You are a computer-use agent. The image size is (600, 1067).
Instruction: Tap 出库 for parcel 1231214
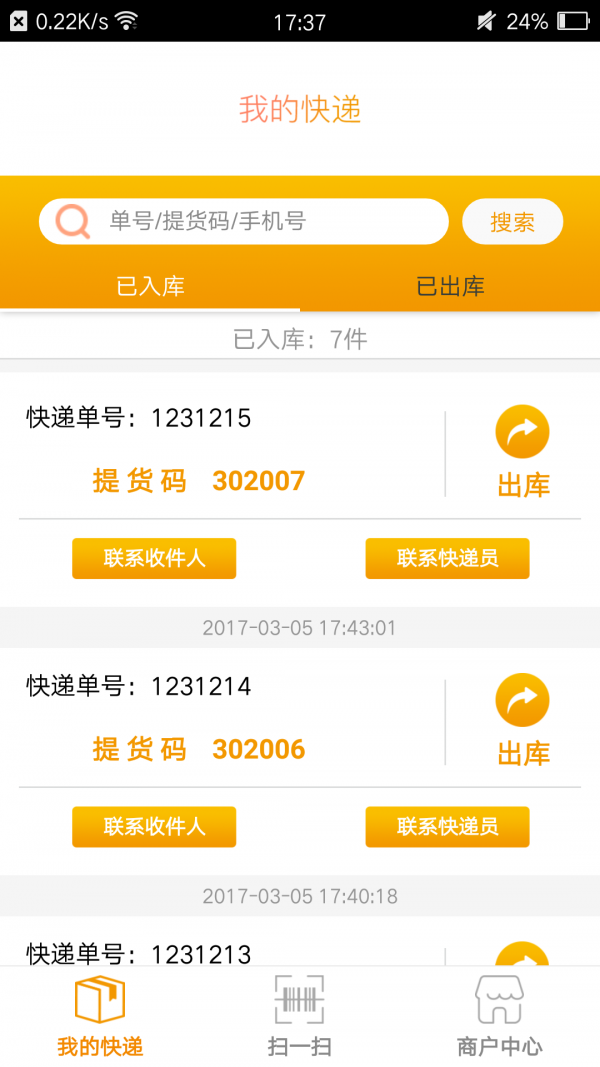click(x=523, y=720)
